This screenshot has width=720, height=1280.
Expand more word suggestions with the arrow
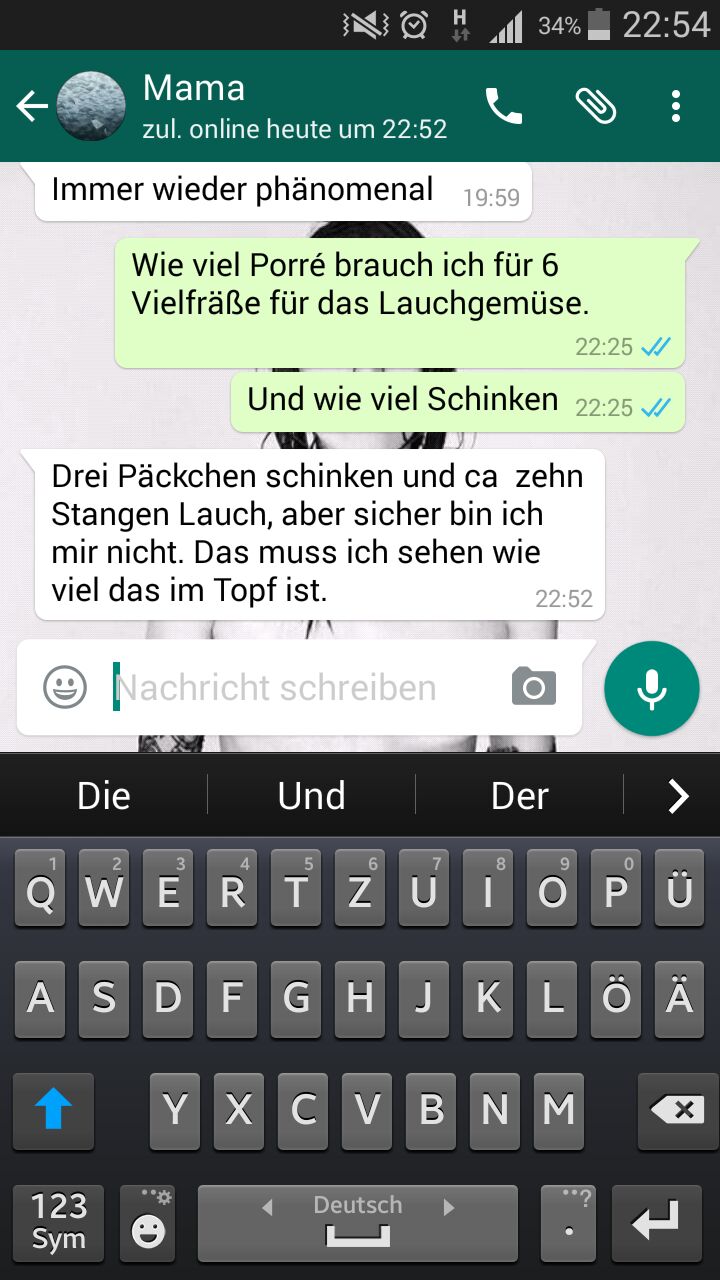[678, 796]
